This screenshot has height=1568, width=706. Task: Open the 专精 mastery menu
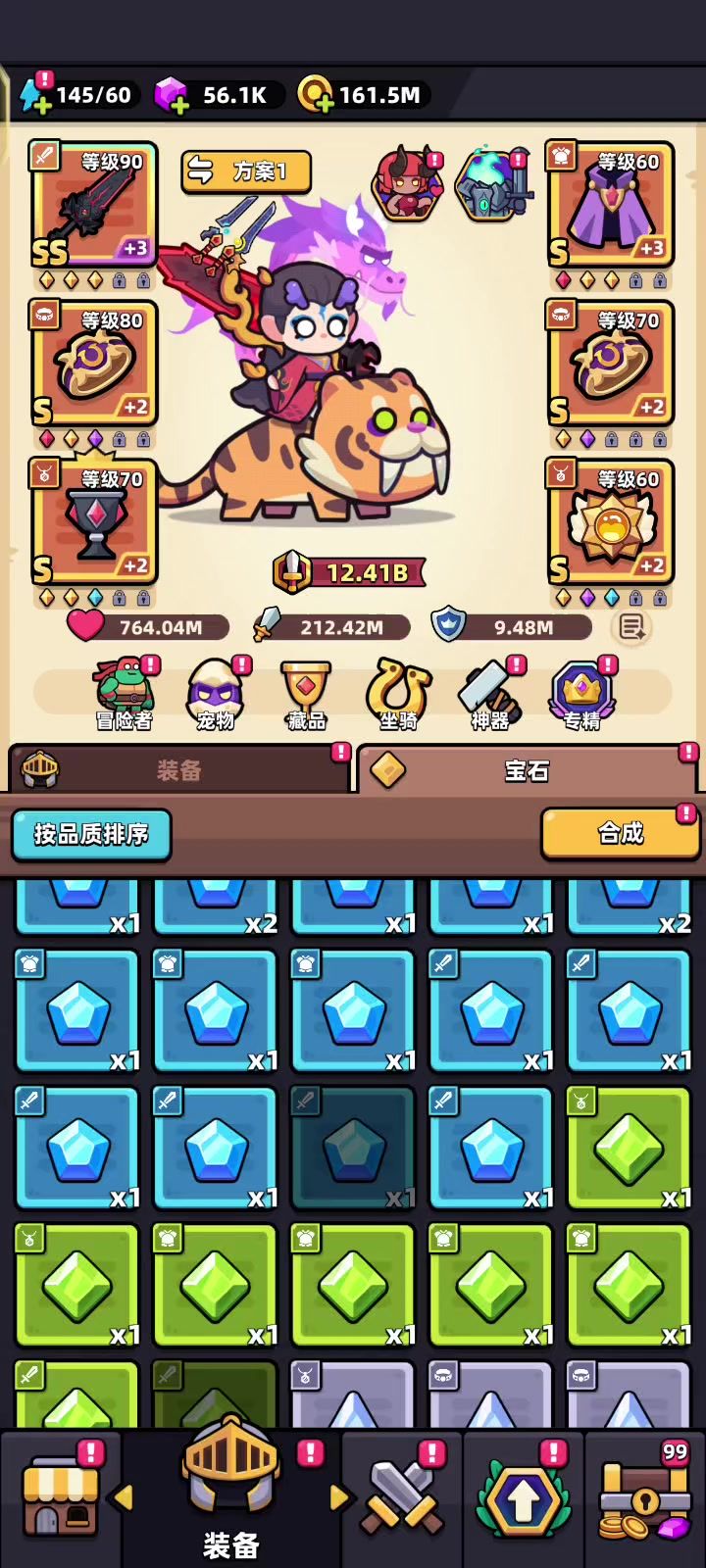[581, 694]
